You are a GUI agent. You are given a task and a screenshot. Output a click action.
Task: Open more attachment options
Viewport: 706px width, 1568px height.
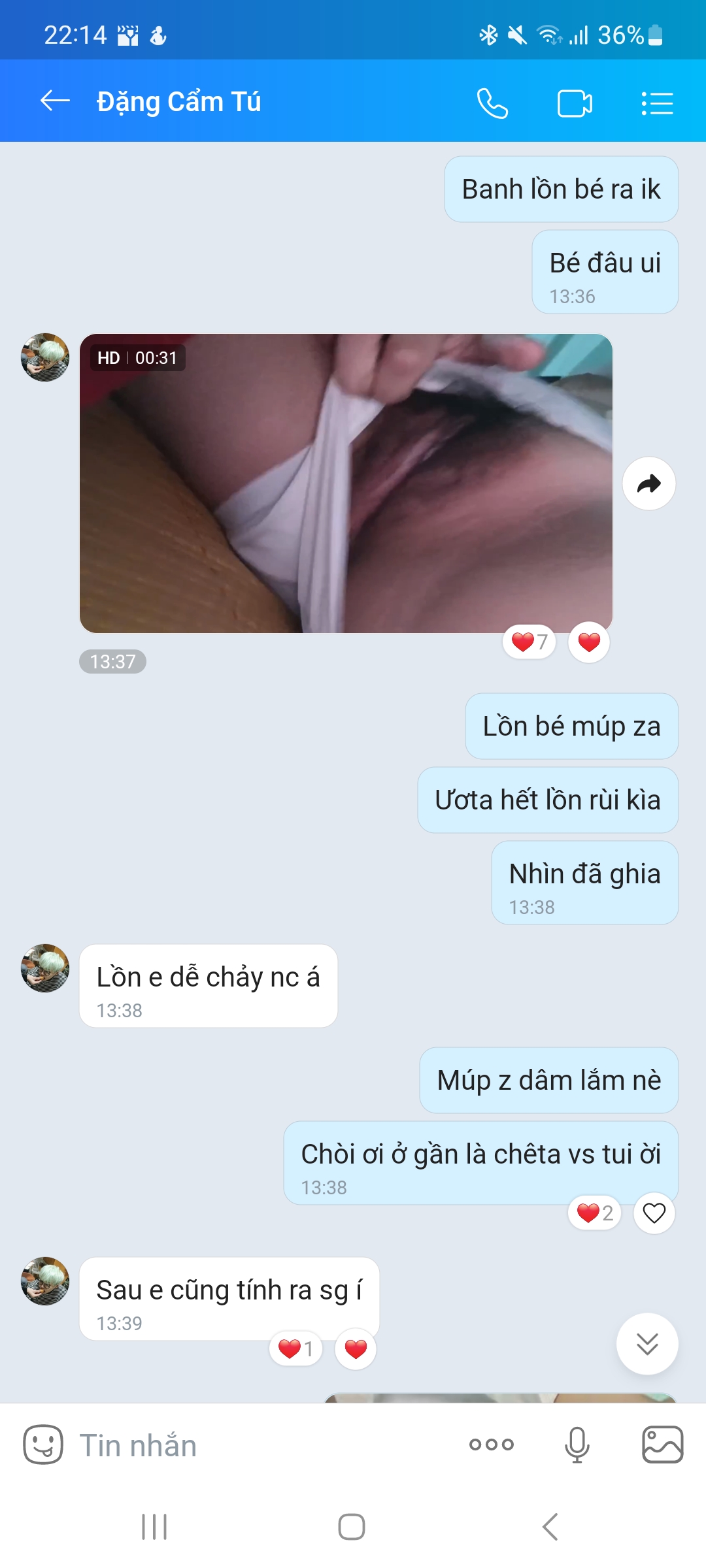492,1445
